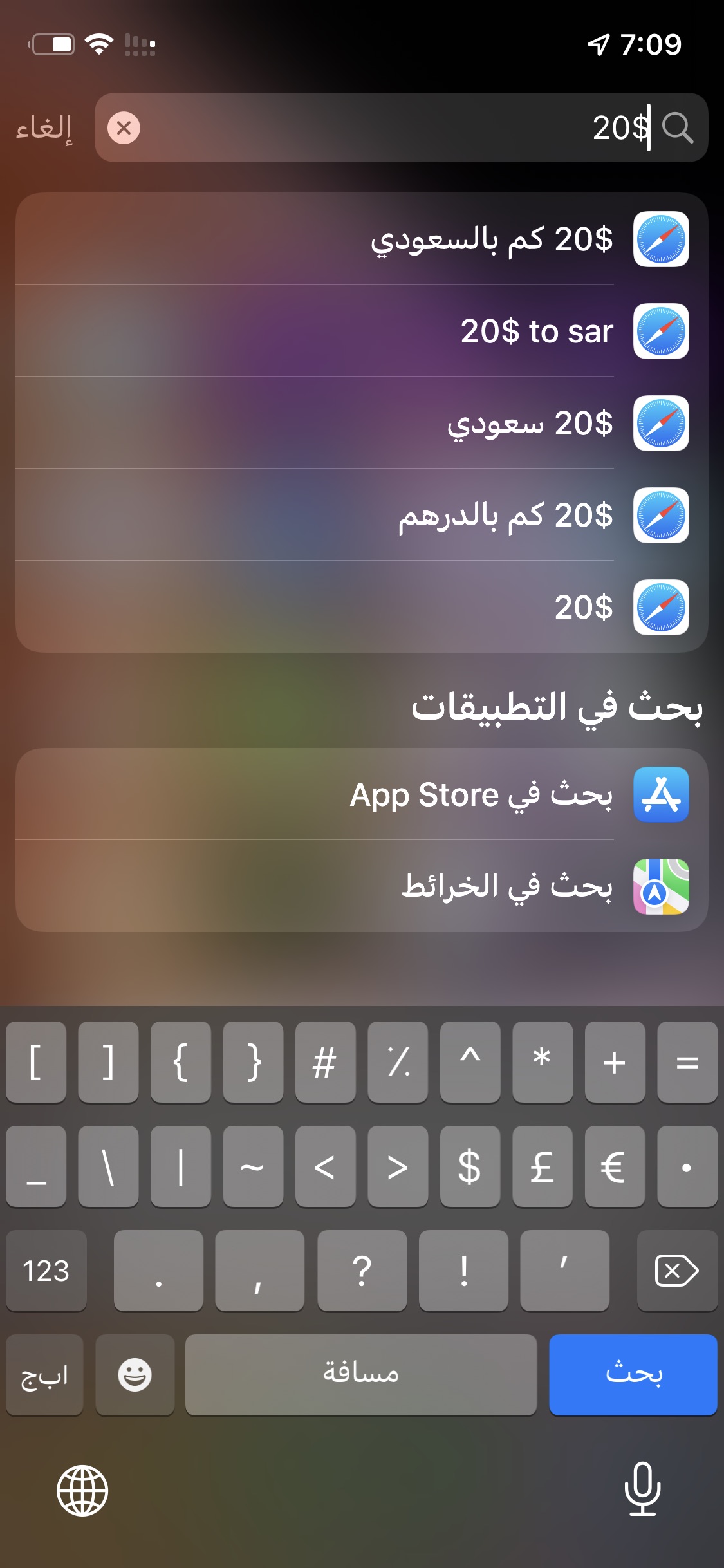Open the emoji keyboard
Screen dimensions: 724x1568
pyautogui.click(x=135, y=1374)
